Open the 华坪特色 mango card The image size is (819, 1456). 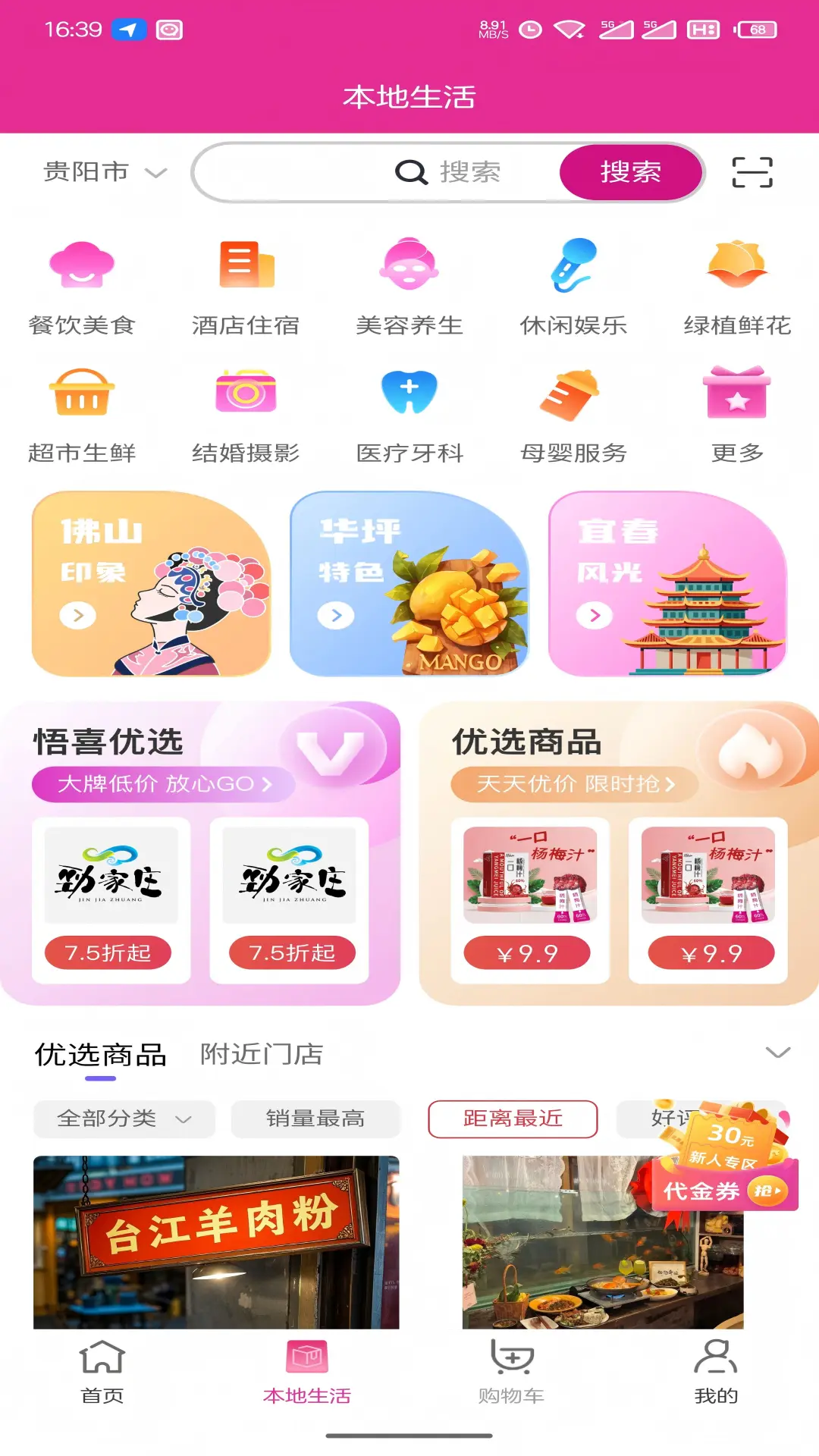[409, 583]
